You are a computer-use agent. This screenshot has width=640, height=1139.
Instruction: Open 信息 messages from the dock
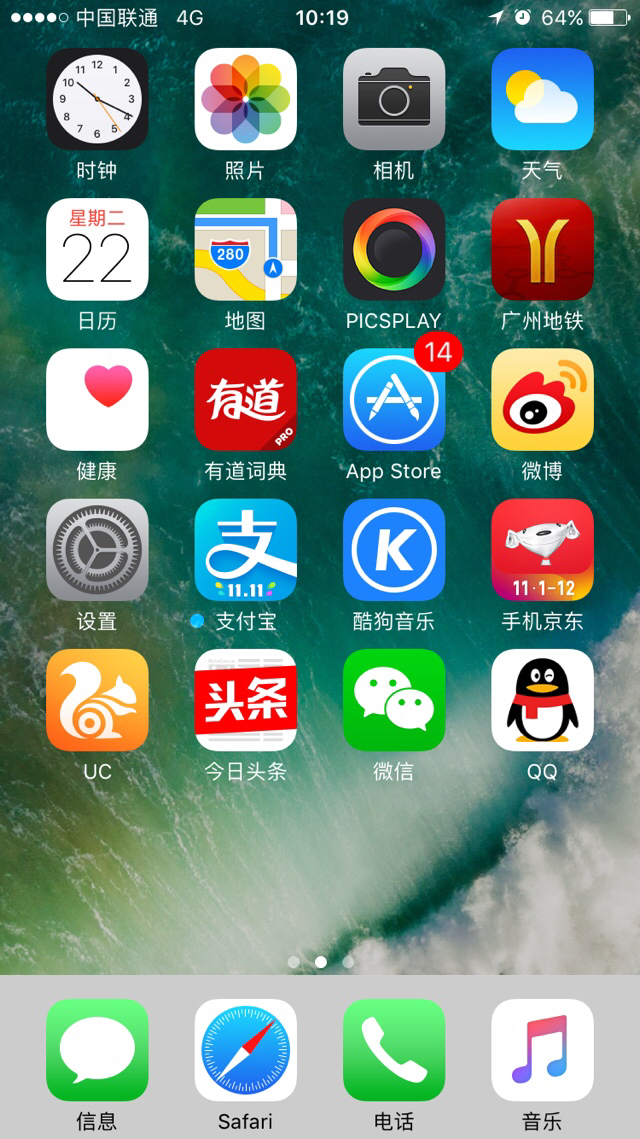point(97,1049)
